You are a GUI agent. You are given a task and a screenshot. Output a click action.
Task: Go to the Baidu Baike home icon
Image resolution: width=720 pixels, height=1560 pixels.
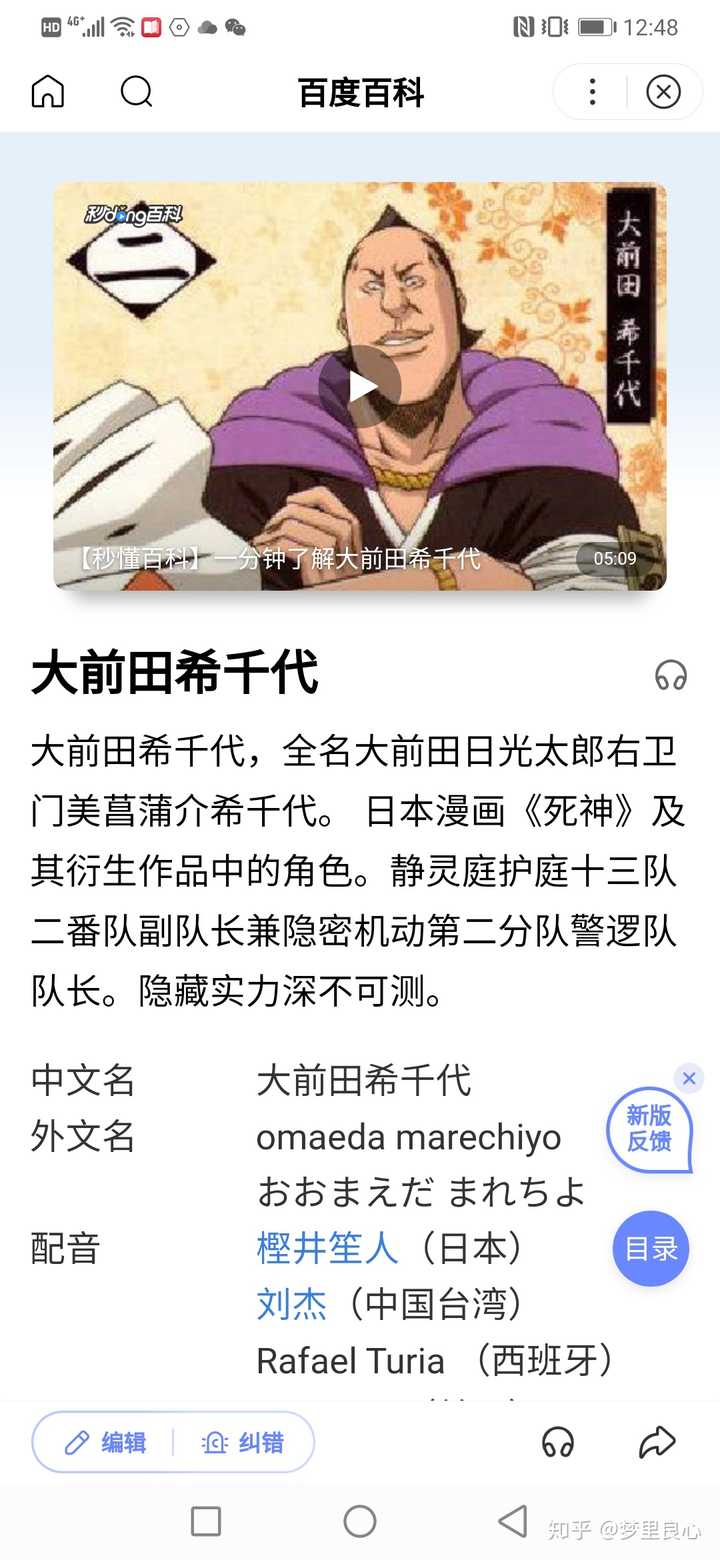pos(48,92)
